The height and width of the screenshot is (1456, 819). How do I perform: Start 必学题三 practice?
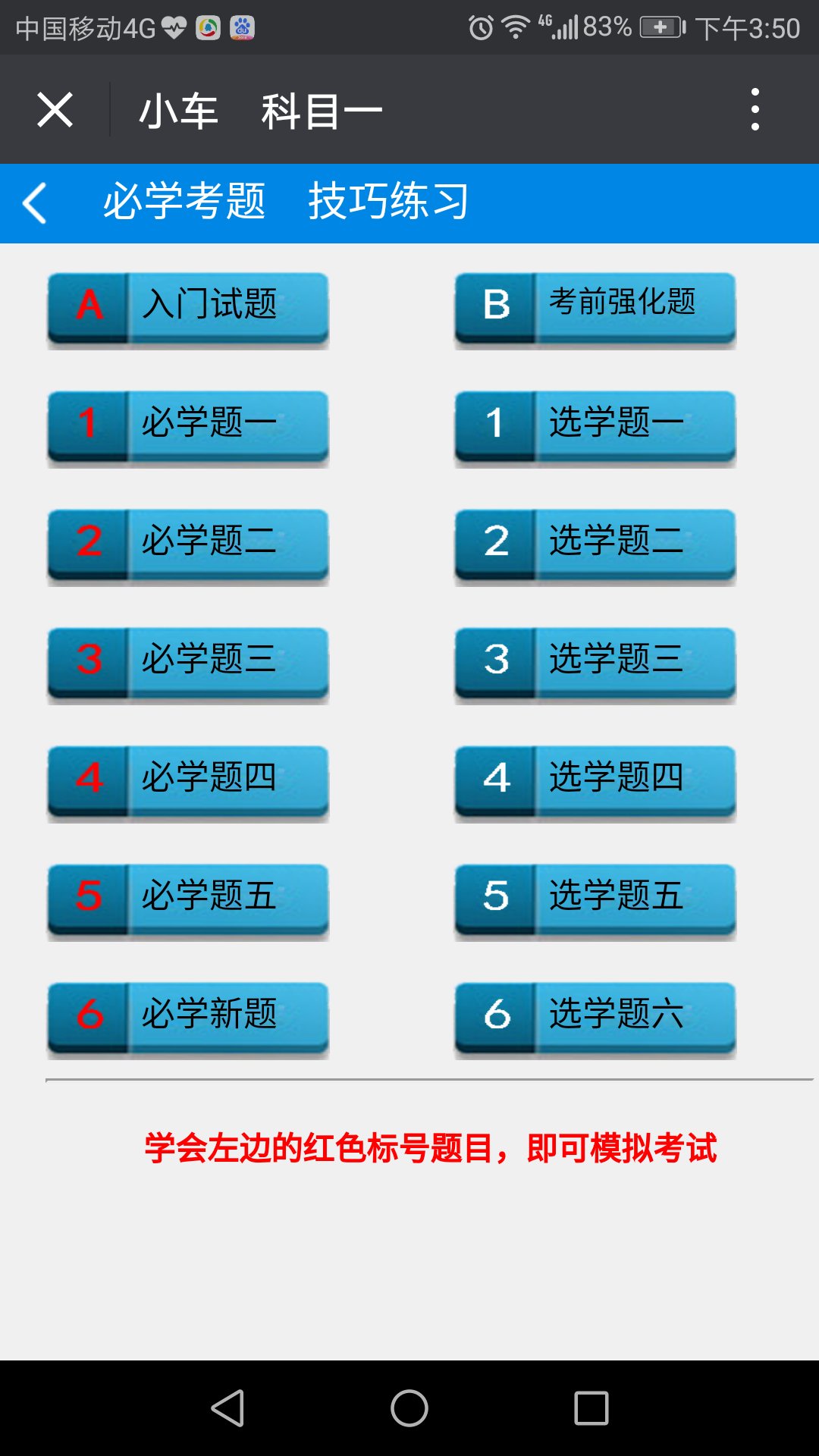(x=188, y=662)
